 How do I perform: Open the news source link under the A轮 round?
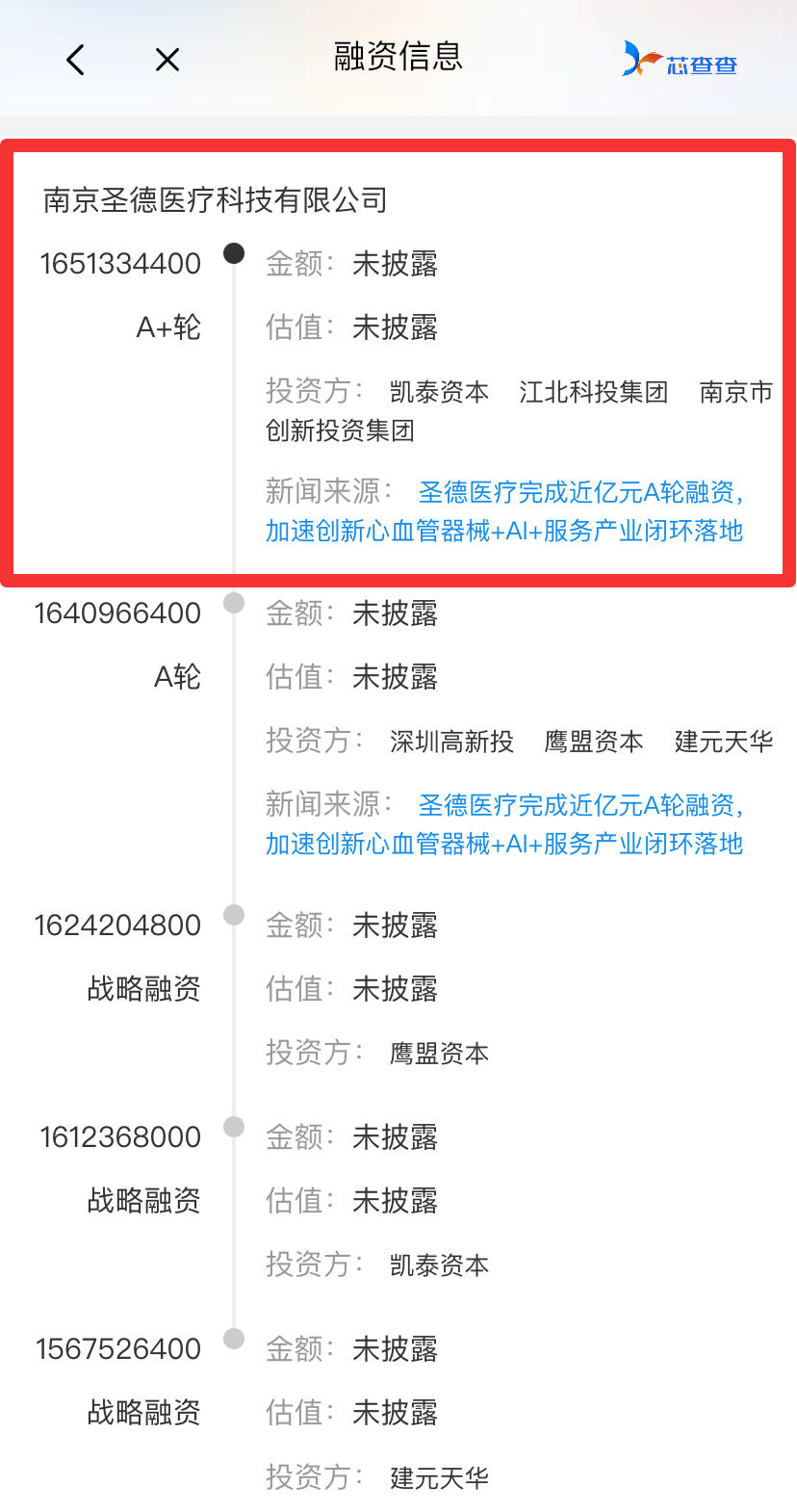504,824
